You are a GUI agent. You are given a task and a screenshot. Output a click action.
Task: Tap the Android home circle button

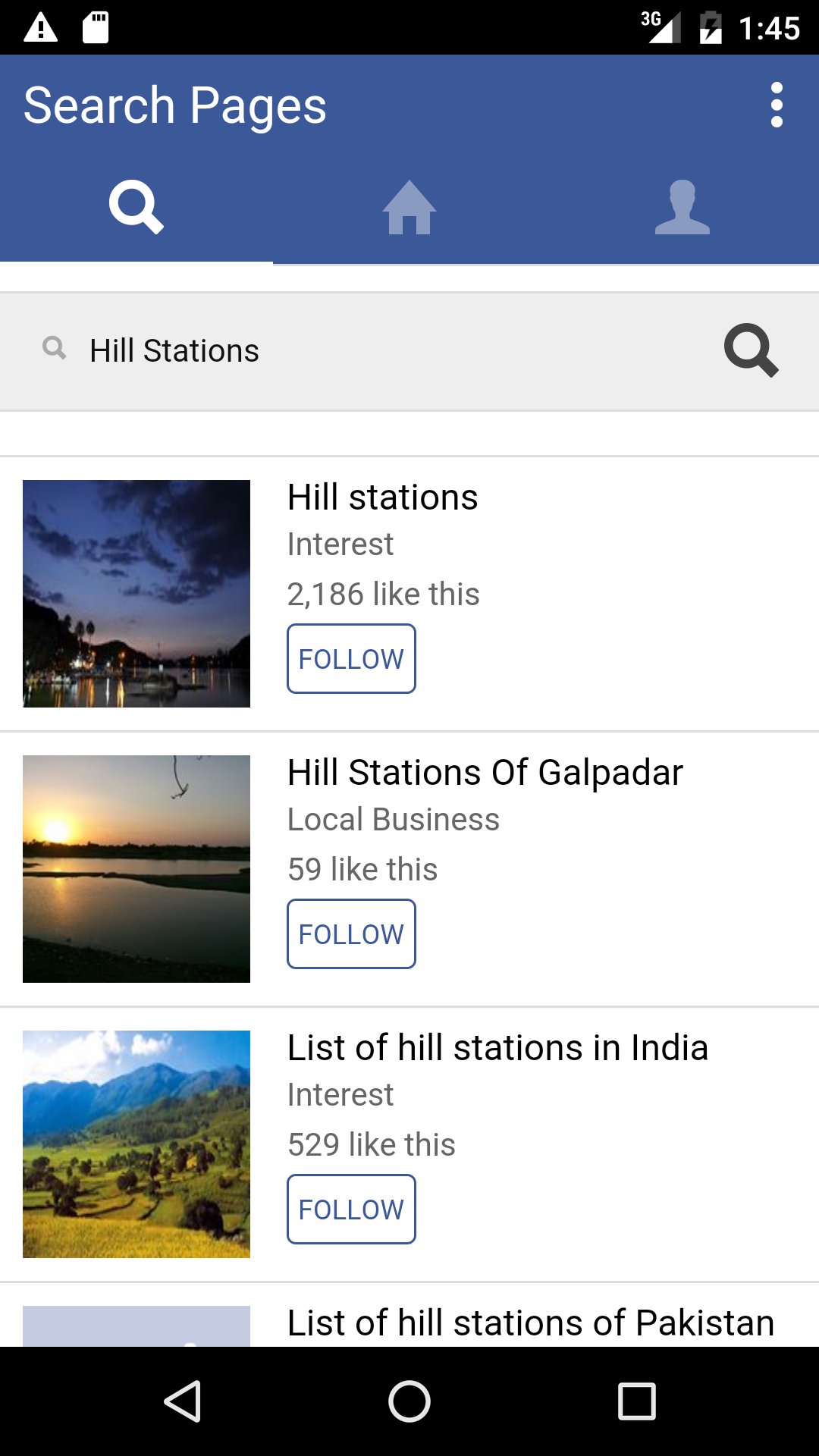click(407, 1400)
